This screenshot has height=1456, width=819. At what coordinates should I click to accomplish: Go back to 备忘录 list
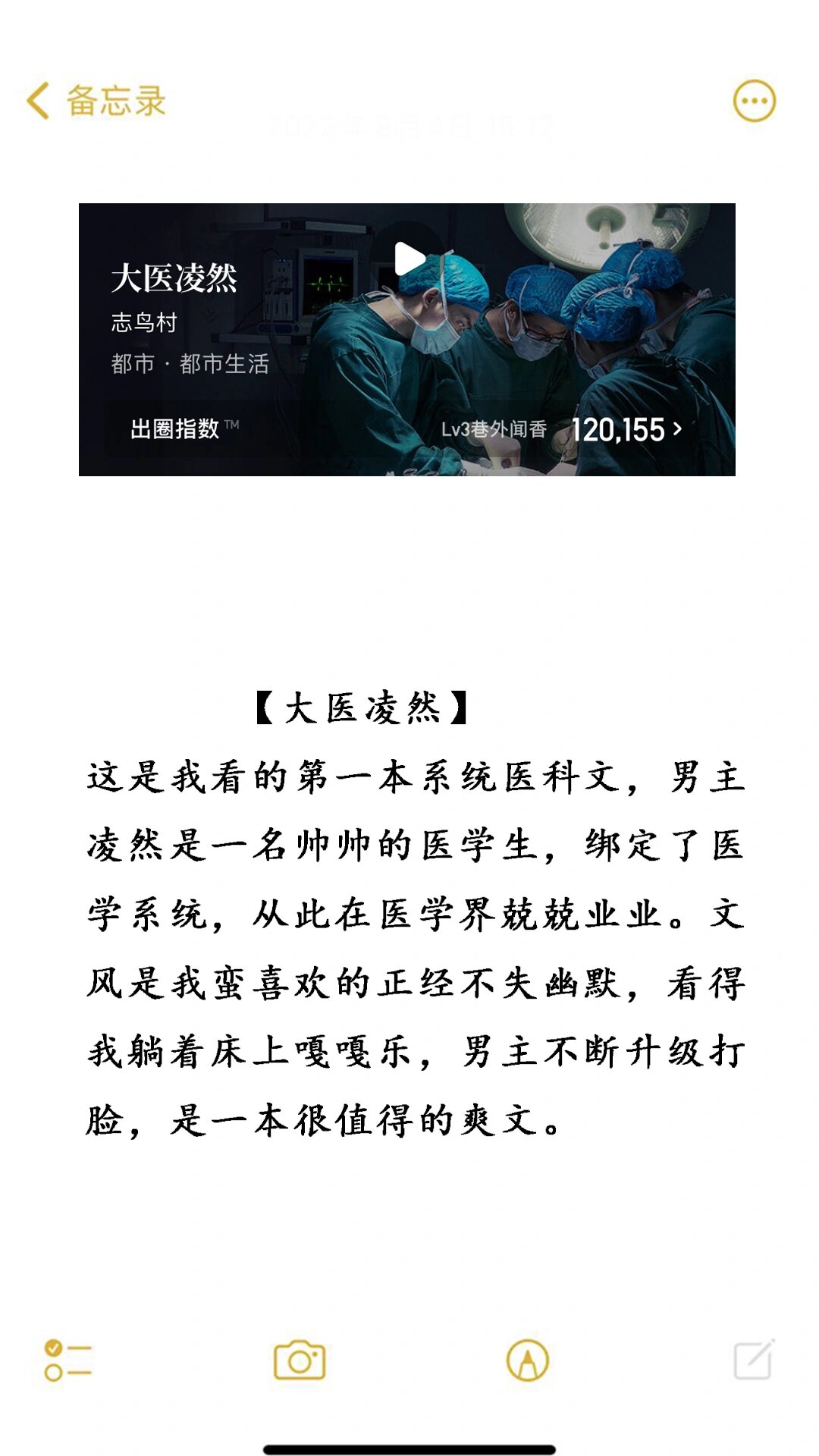[x=95, y=101]
